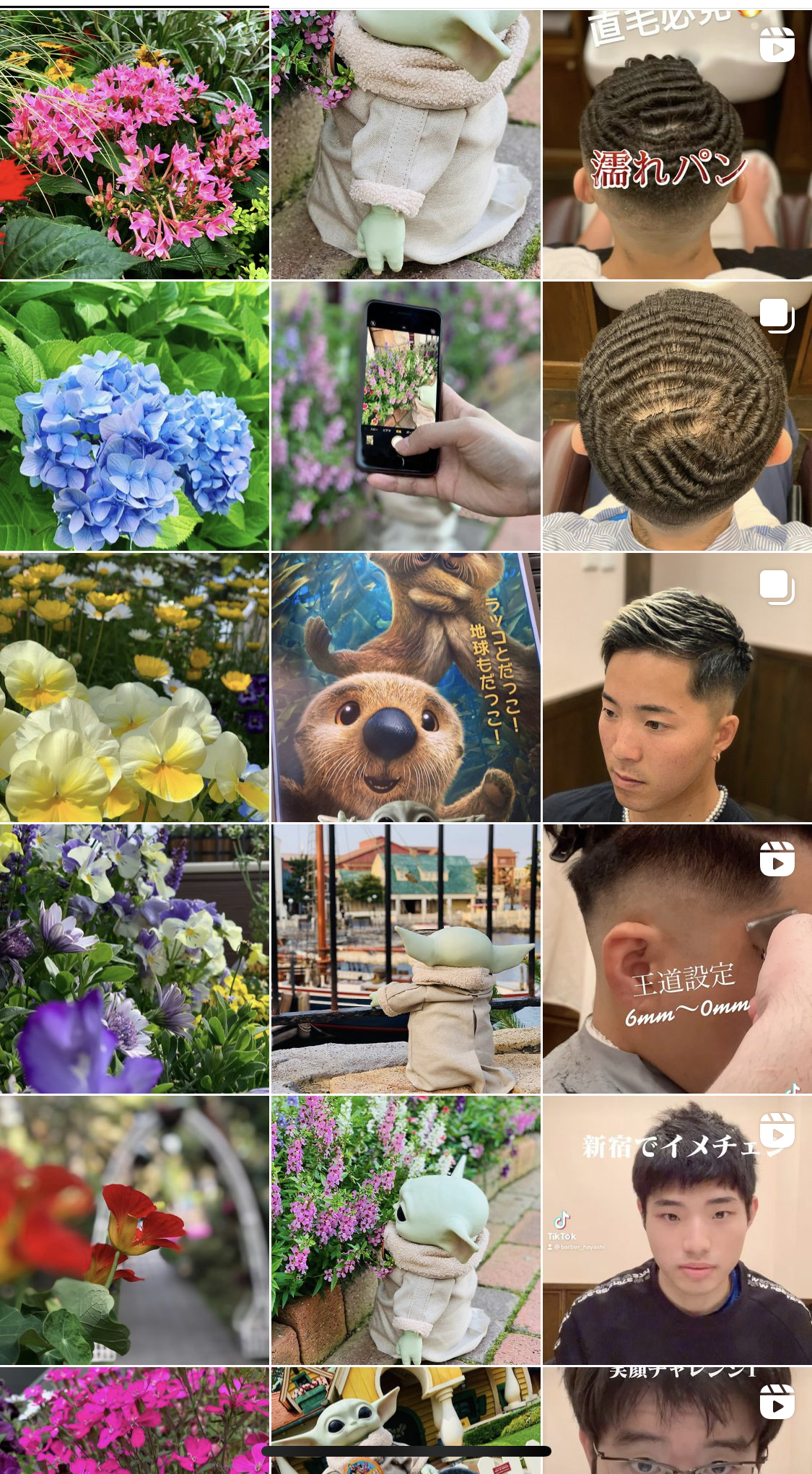Open the yellow pansies photo
Image resolution: width=812 pixels, height=1474 pixels.
(134, 687)
